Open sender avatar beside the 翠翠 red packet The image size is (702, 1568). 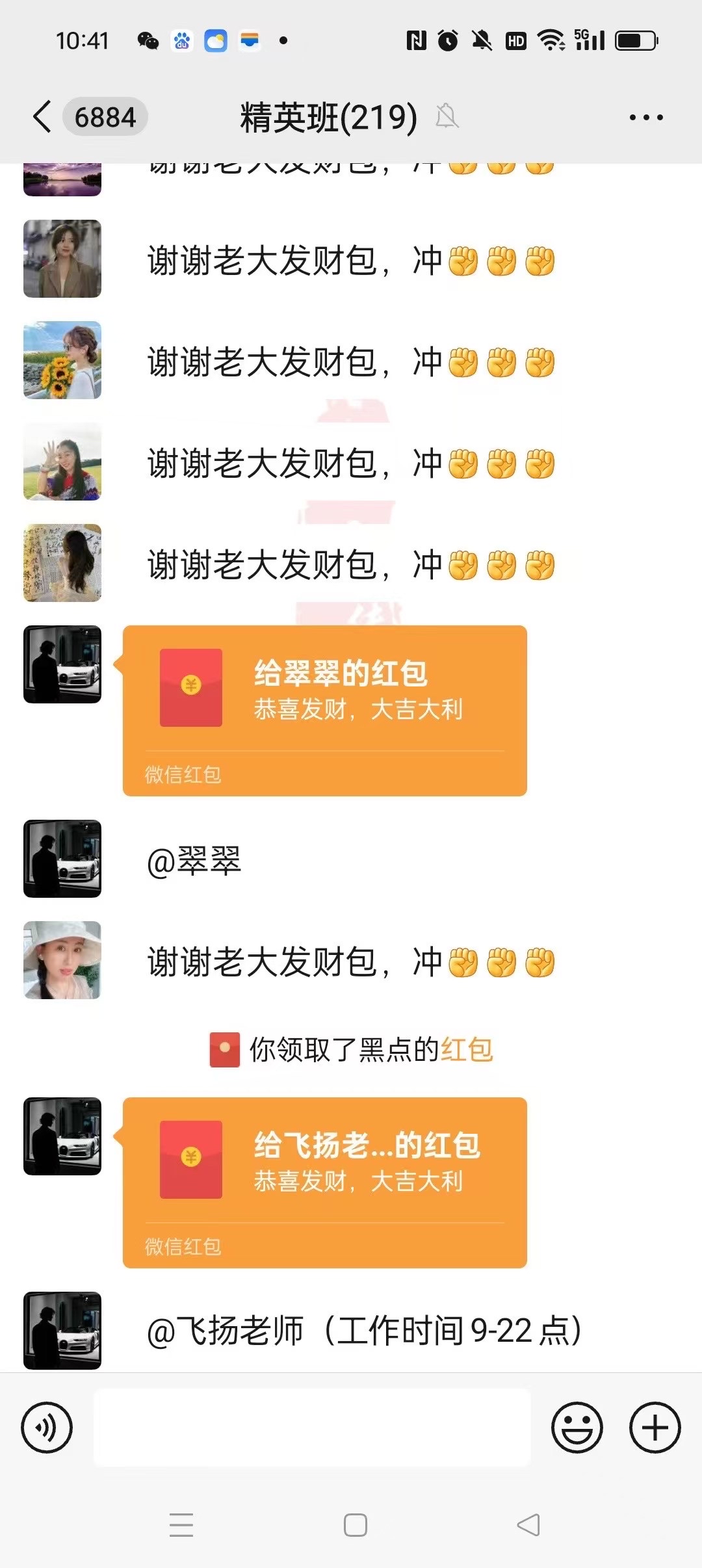coord(62,664)
